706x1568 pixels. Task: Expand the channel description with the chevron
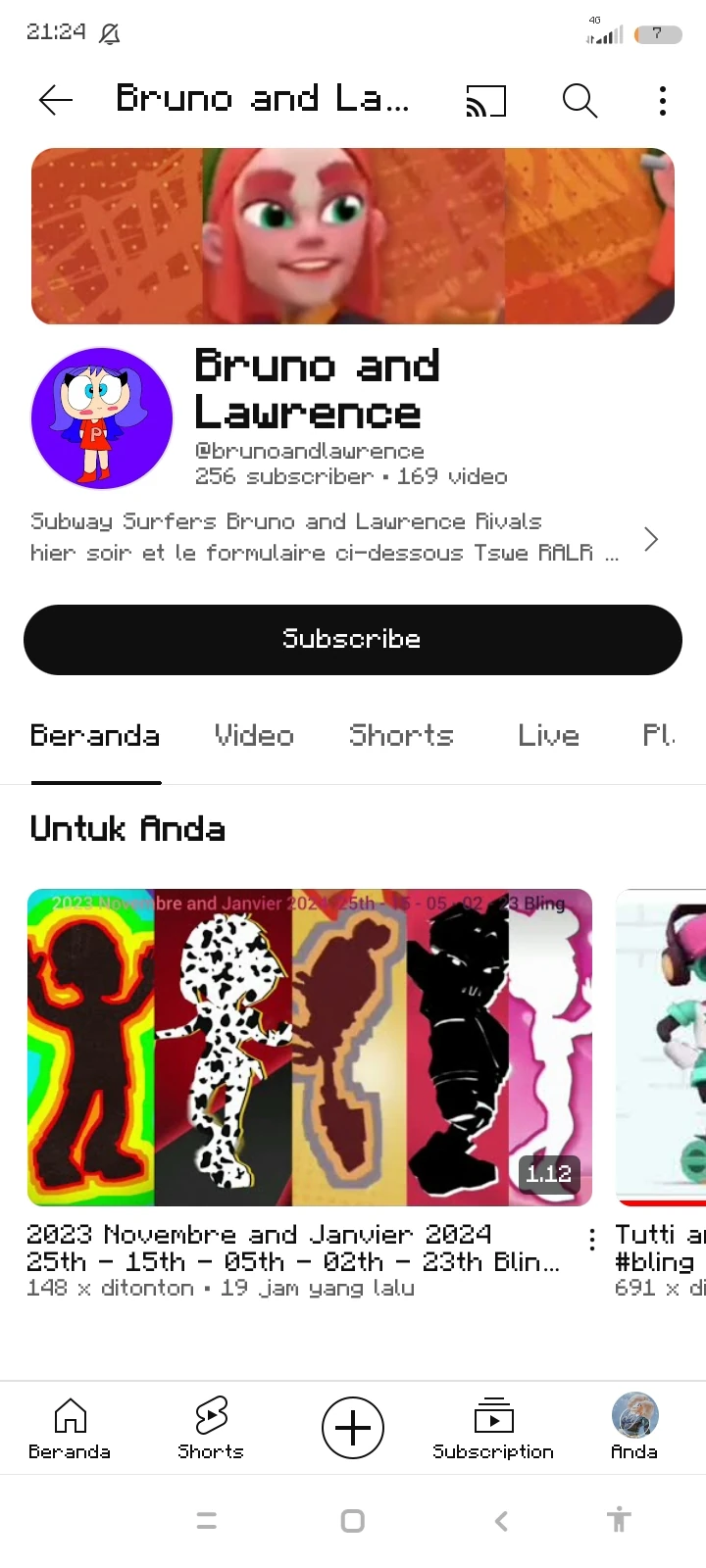click(x=650, y=538)
